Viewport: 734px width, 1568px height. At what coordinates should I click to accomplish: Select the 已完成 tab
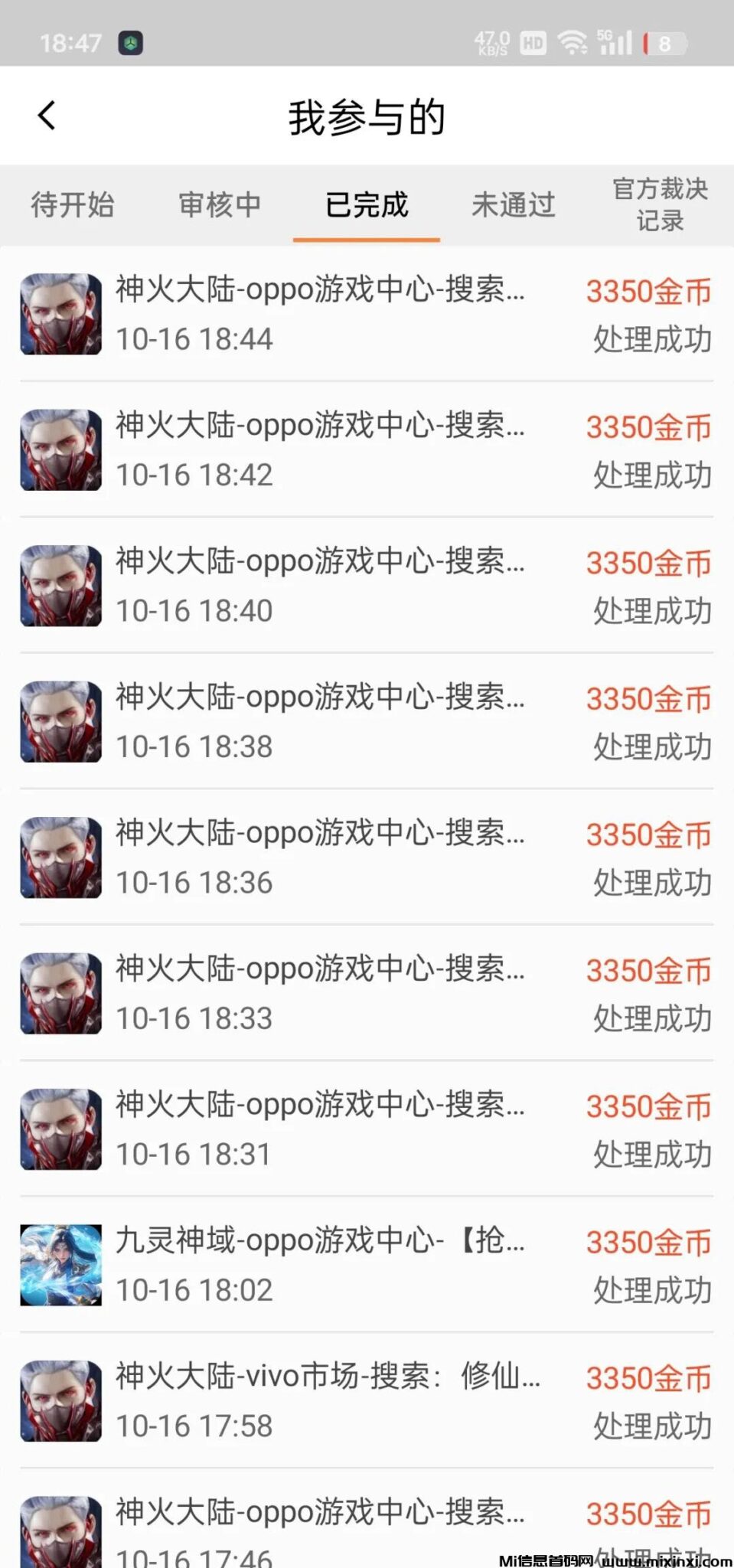tap(367, 205)
